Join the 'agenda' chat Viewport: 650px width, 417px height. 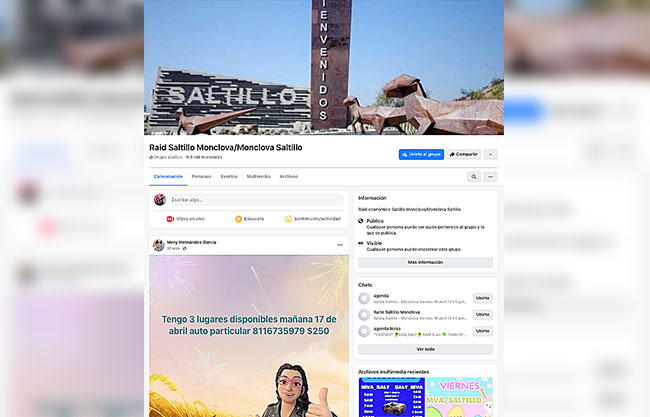click(x=483, y=298)
